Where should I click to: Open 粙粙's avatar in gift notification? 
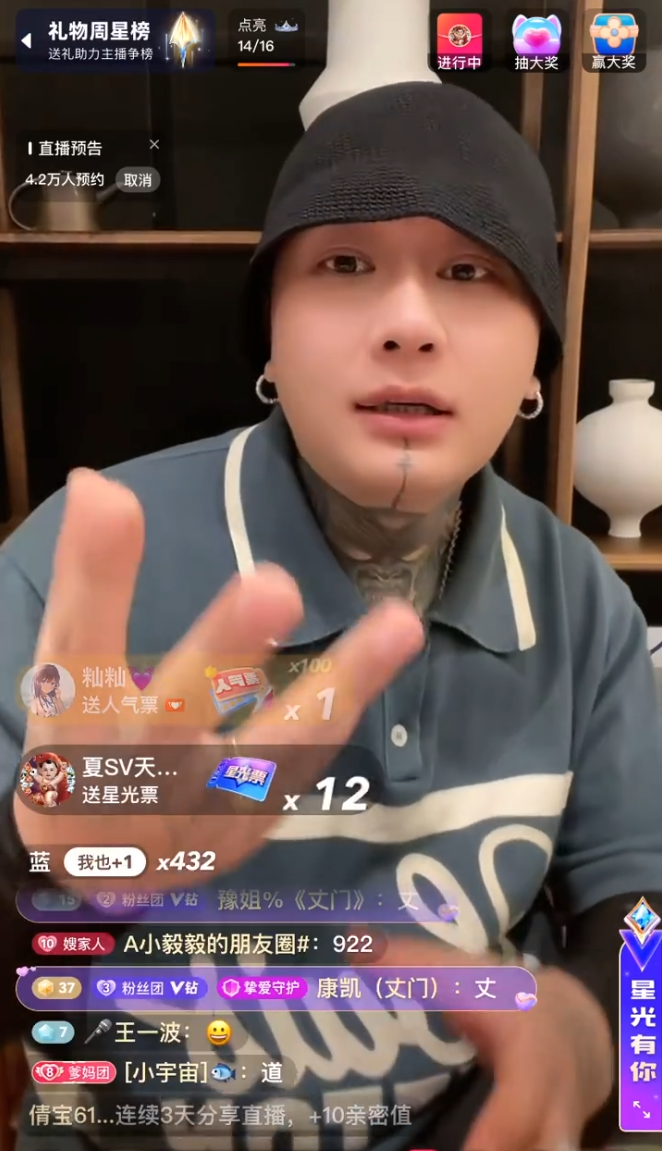47,690
